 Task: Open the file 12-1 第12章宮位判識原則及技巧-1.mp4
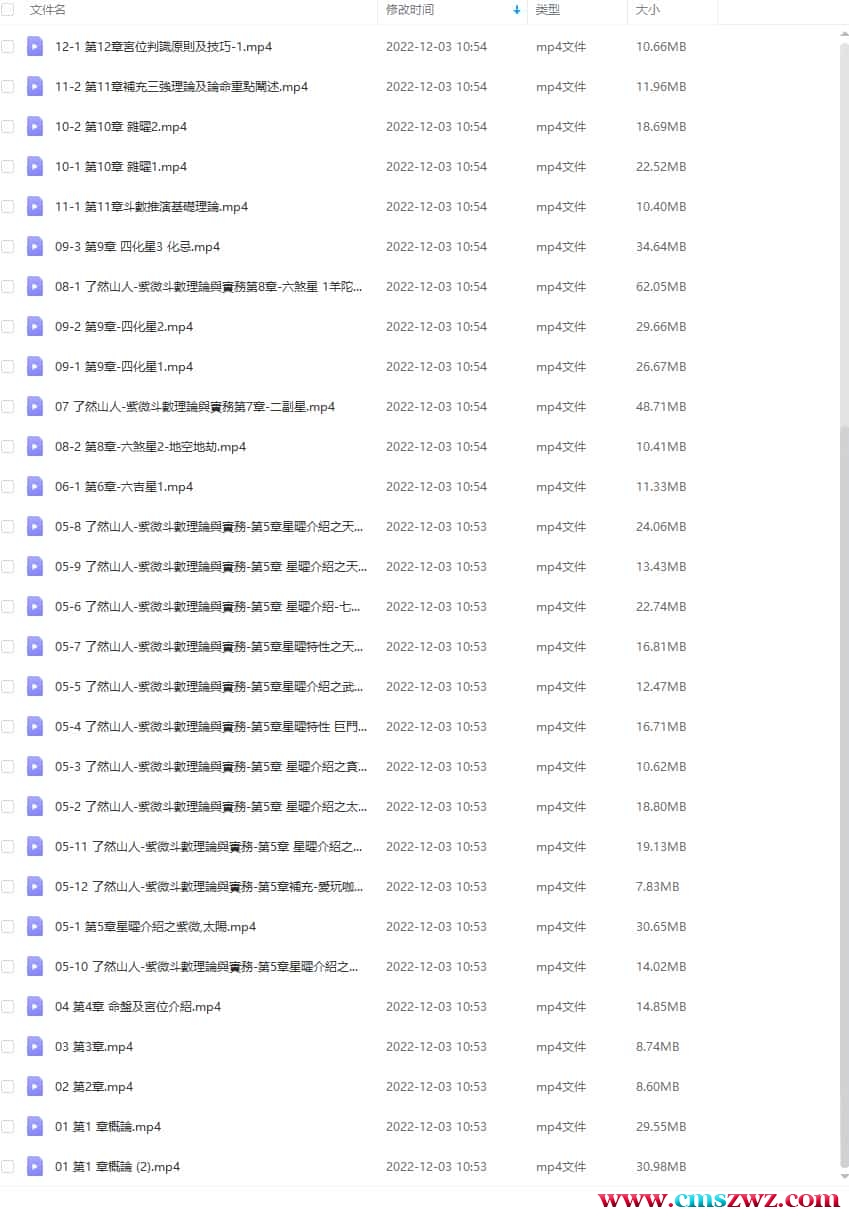[162, 46]
